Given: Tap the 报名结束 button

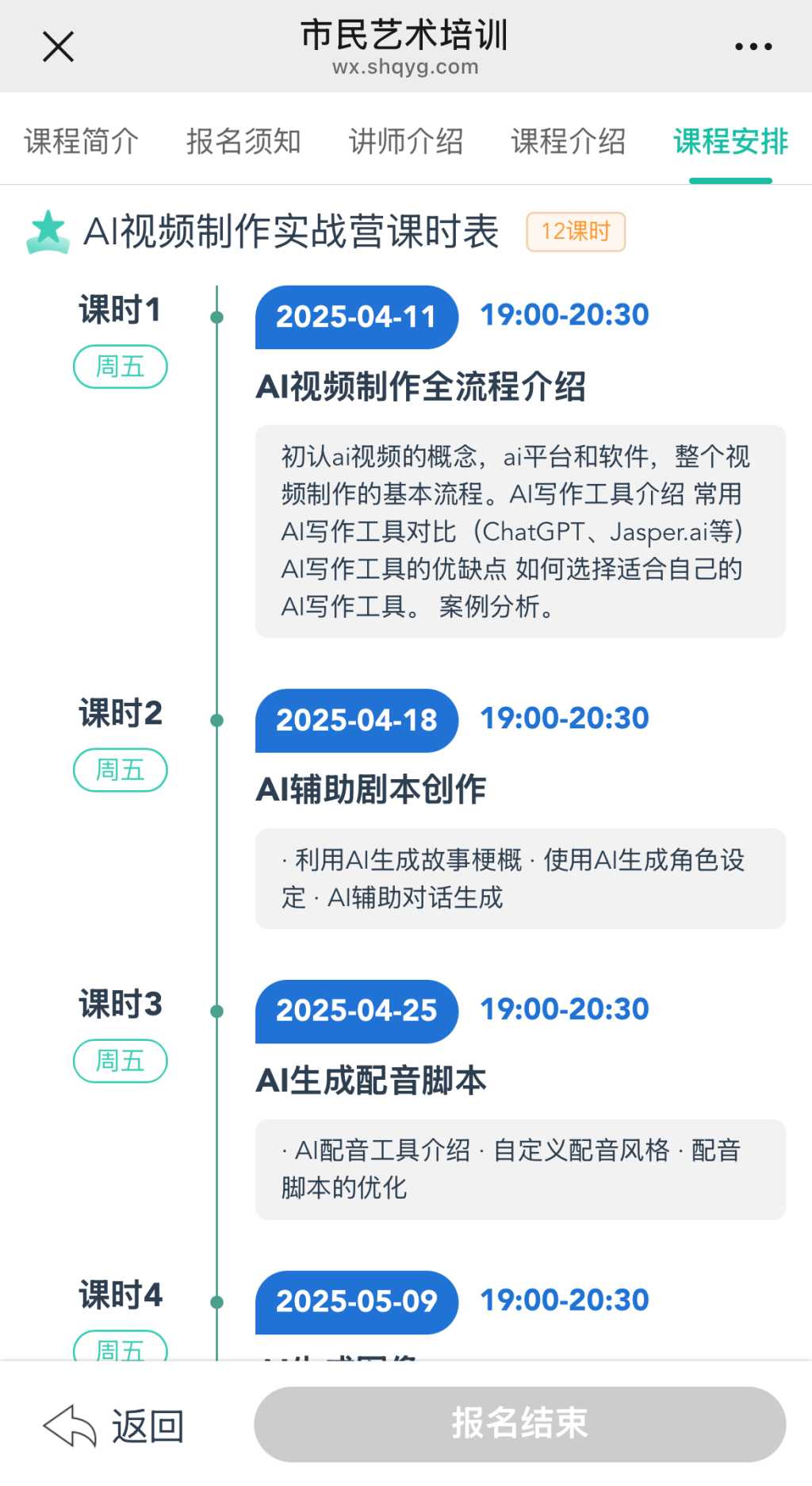Looking at the screenshot, I should pyautogui.click(x=519, y=1424).
